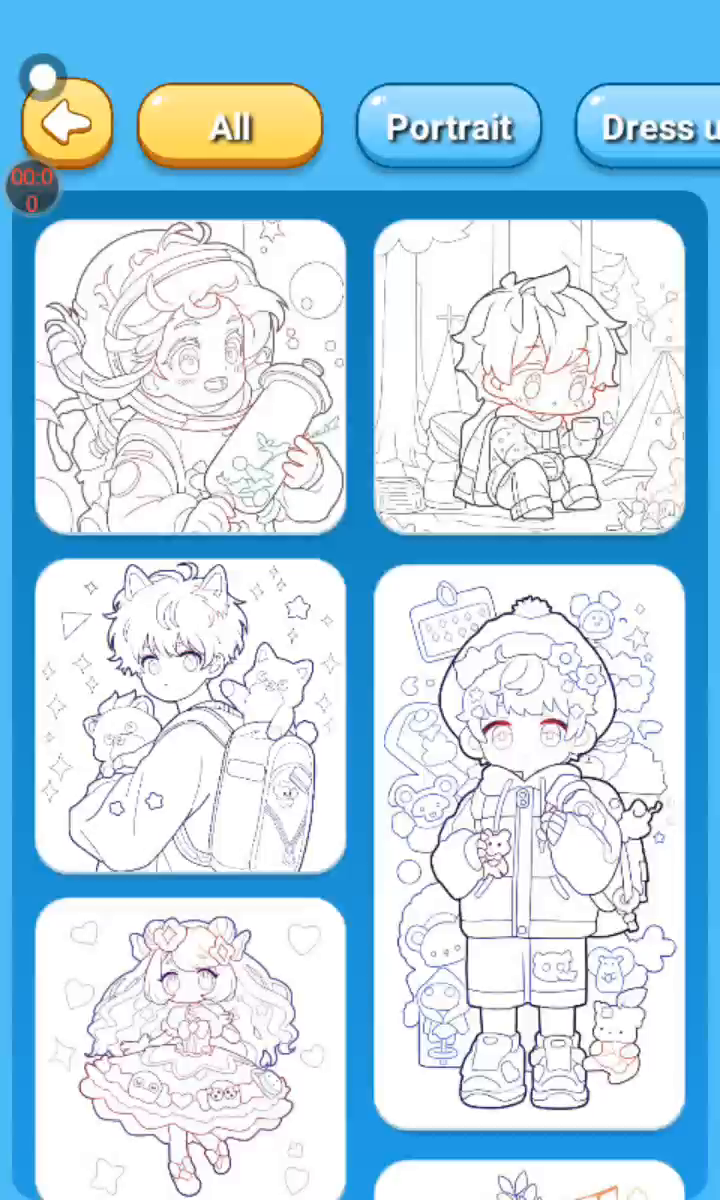Image resolution: width=720 pixels, height=1200 pixels.
Task: Open the cat-eared boy with kittens page
Action: (190, 715)
